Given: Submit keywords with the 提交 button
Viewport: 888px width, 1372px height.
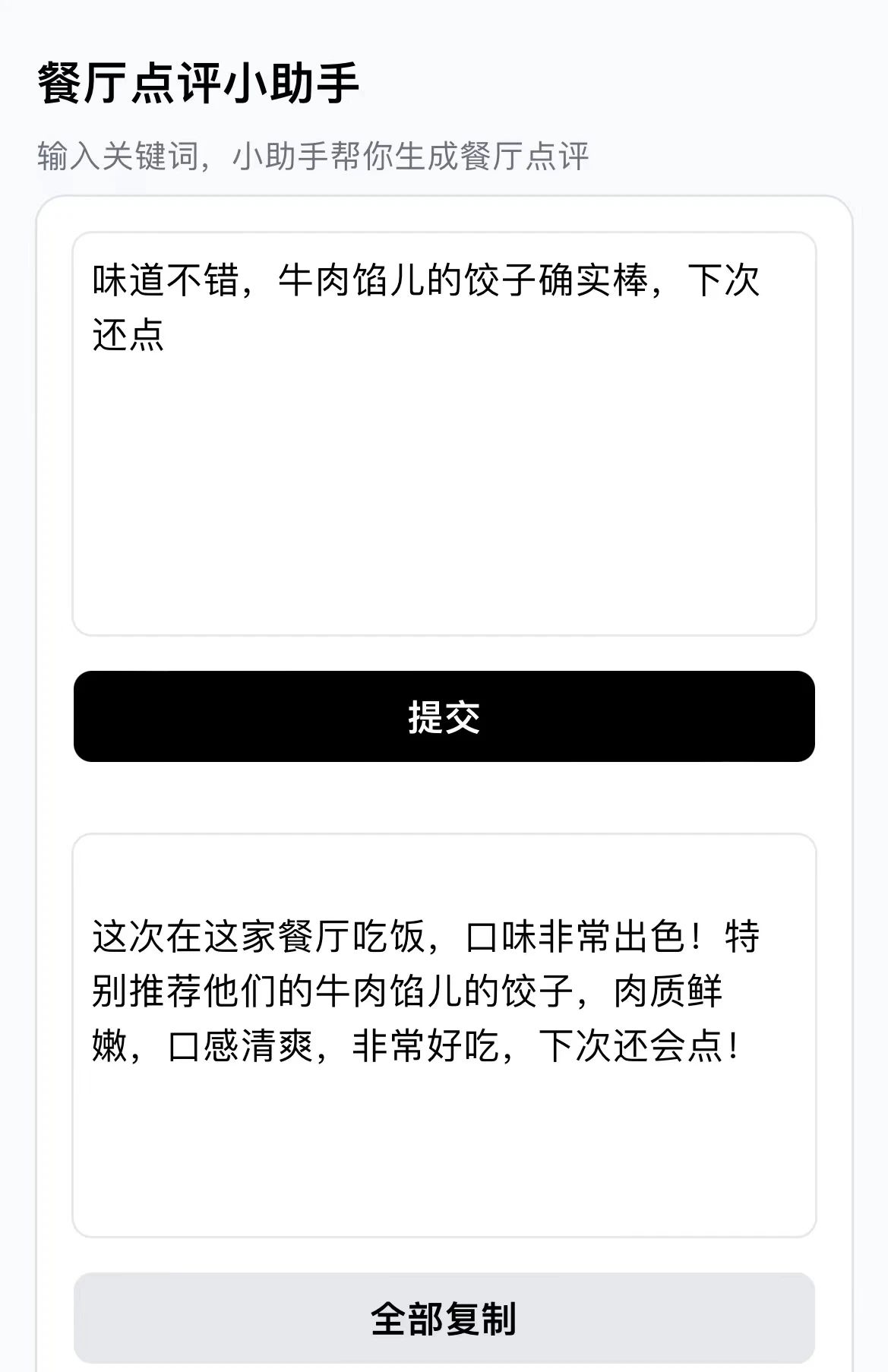Looking at the screenshot, I should 444,716.
